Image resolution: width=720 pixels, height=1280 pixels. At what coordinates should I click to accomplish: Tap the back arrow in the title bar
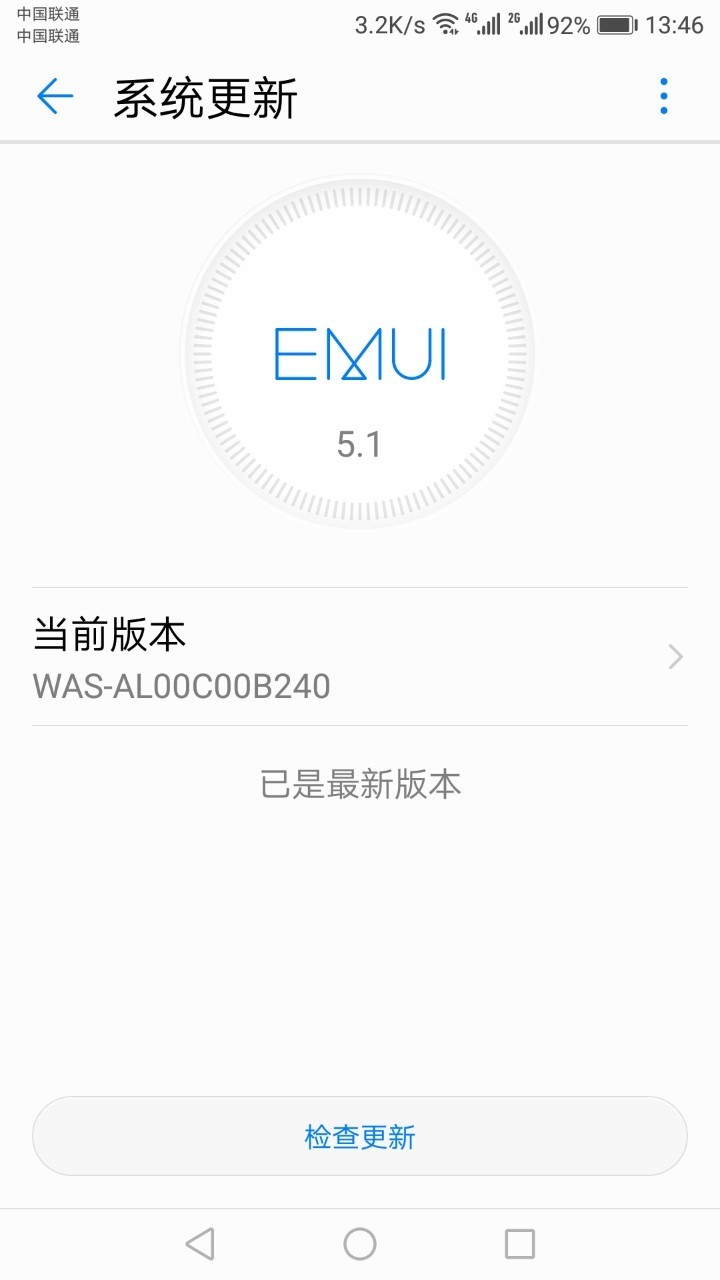[x=56, y=96]
